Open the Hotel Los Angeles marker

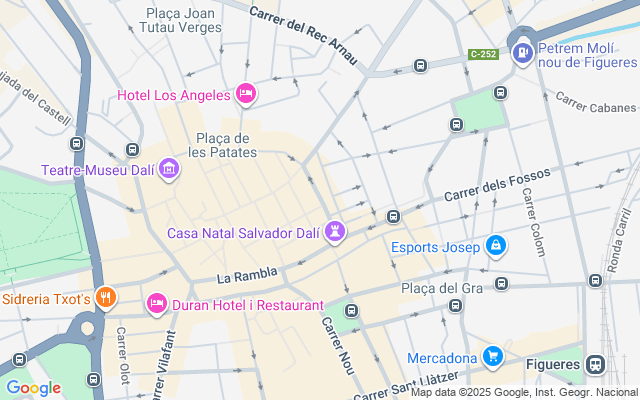(x=245, y=95)
